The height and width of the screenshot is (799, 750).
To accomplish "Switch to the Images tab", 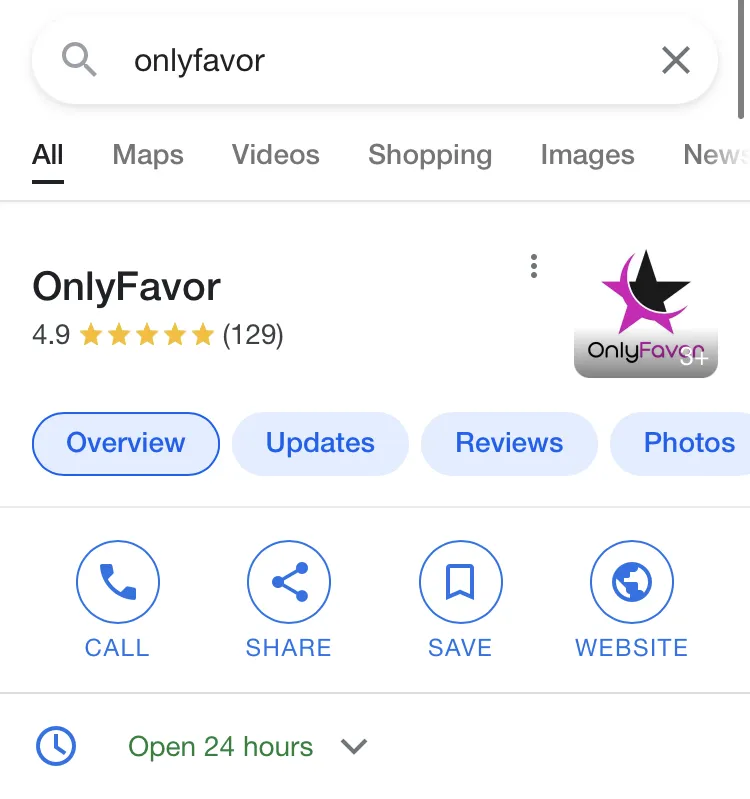I will pos(587,155).
